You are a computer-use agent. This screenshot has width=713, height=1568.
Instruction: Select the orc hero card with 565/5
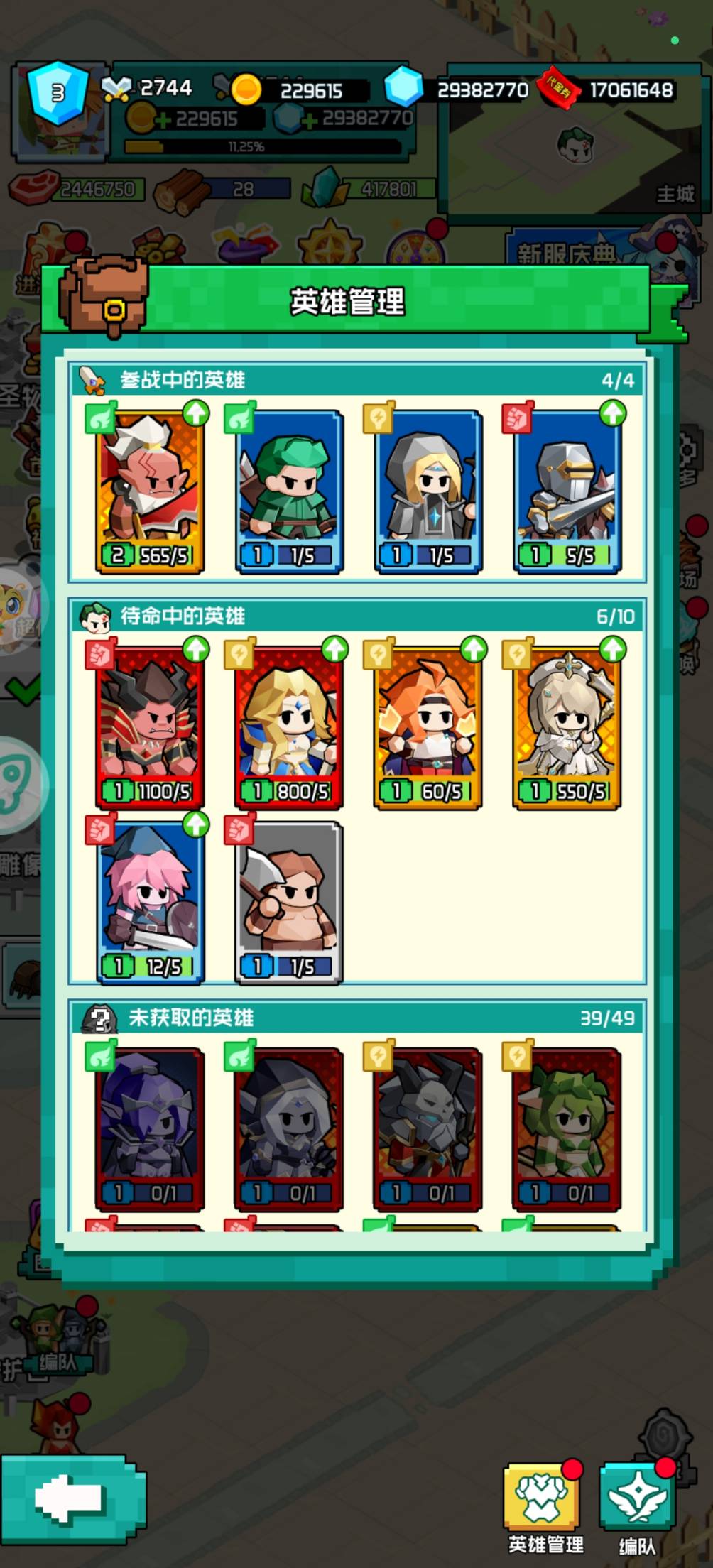(150, 491)
